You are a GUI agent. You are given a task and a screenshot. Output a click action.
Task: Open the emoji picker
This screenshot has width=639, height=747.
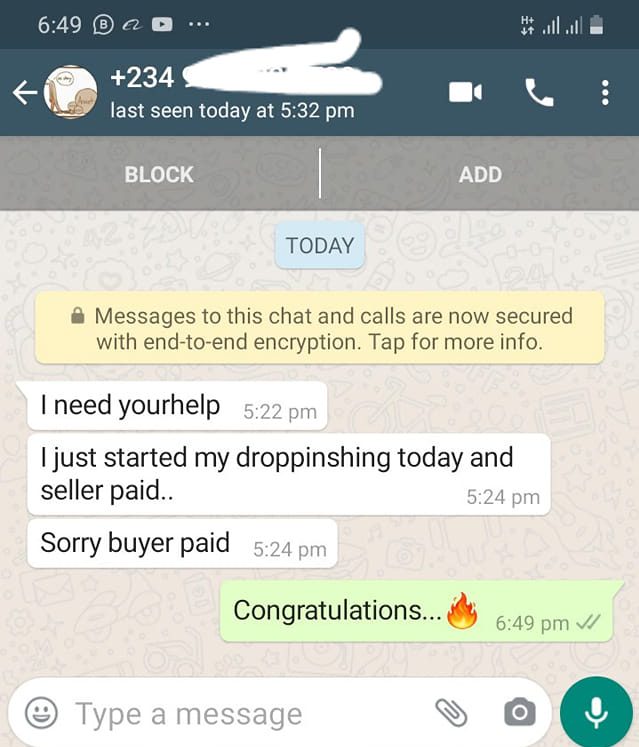coord(40,713)
